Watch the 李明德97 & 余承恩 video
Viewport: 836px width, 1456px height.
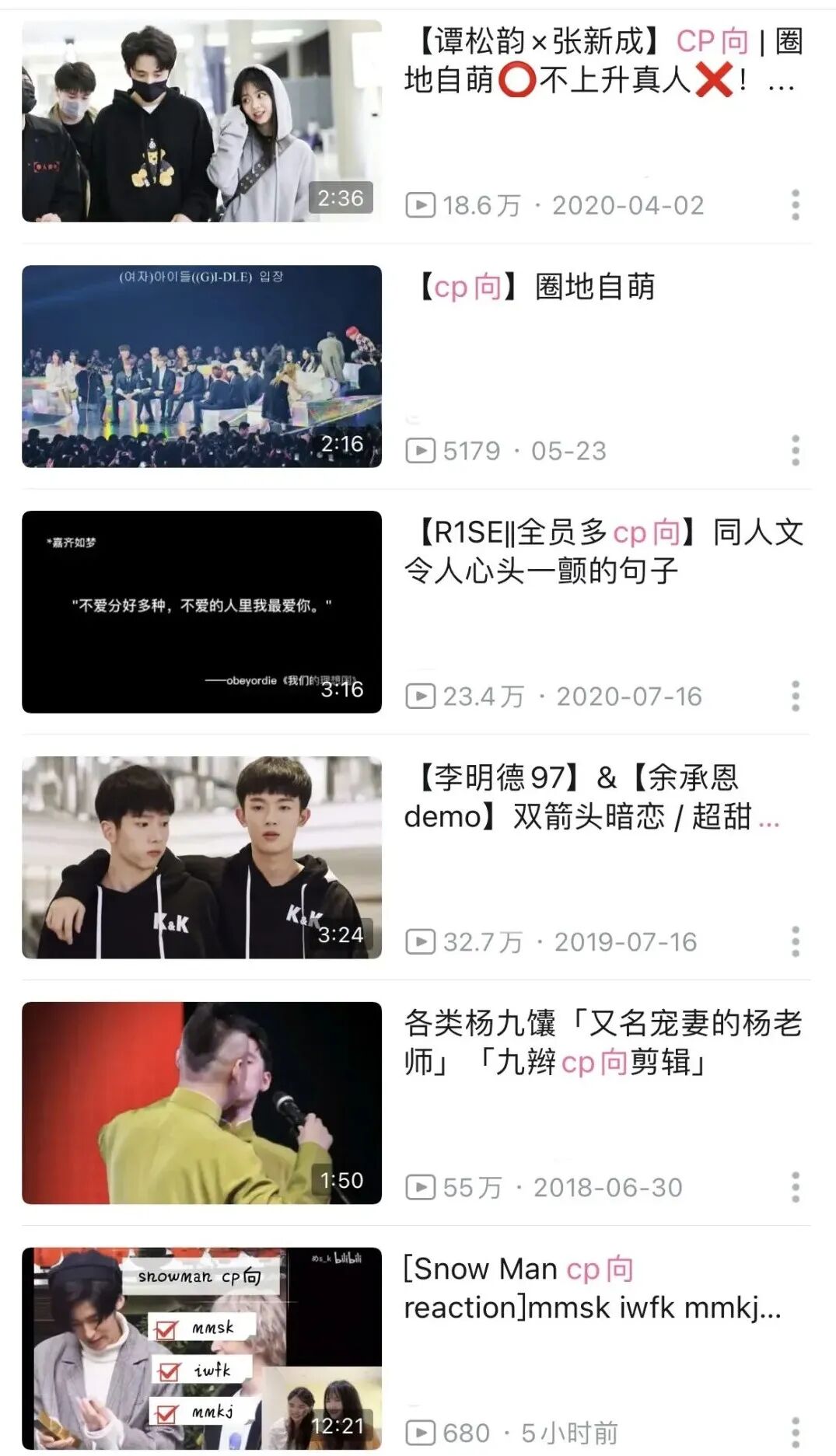pos(202,857)
